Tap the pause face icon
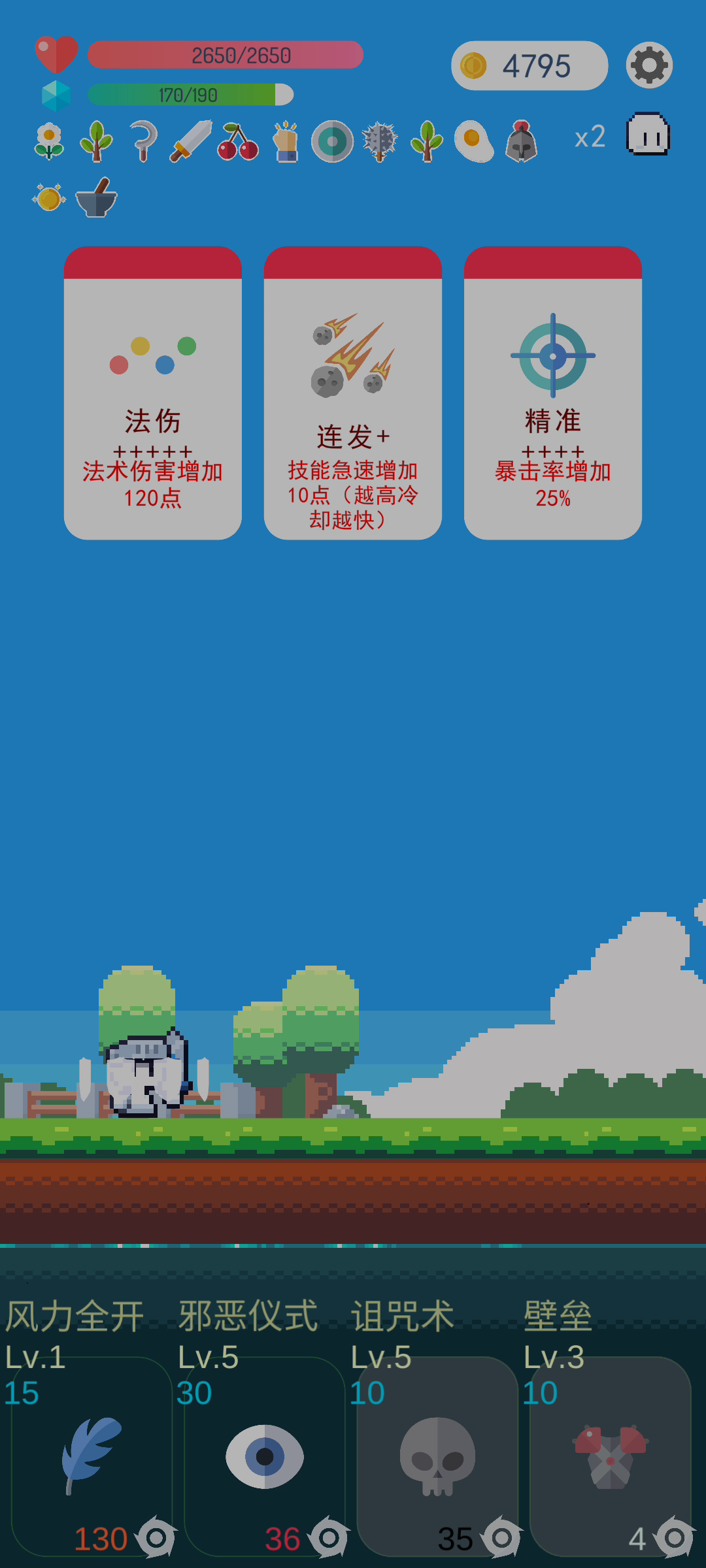Viewport: 706px width, 1568px height. (x=648, y=135)
